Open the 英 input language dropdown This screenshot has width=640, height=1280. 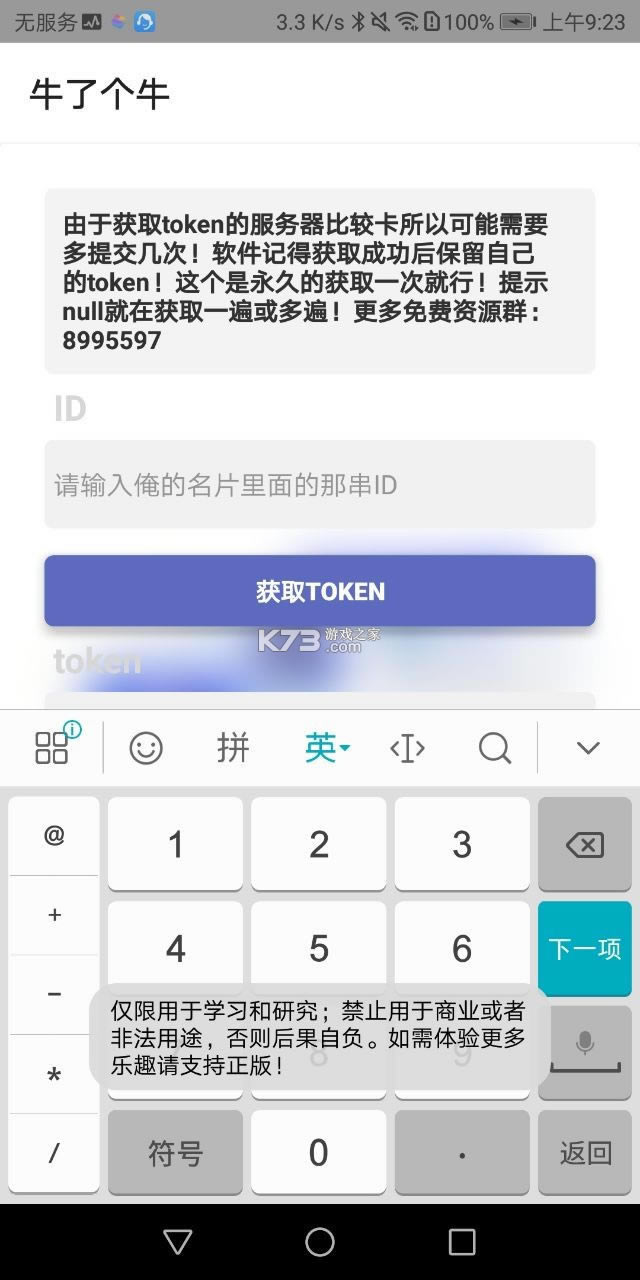click(326, 748)
